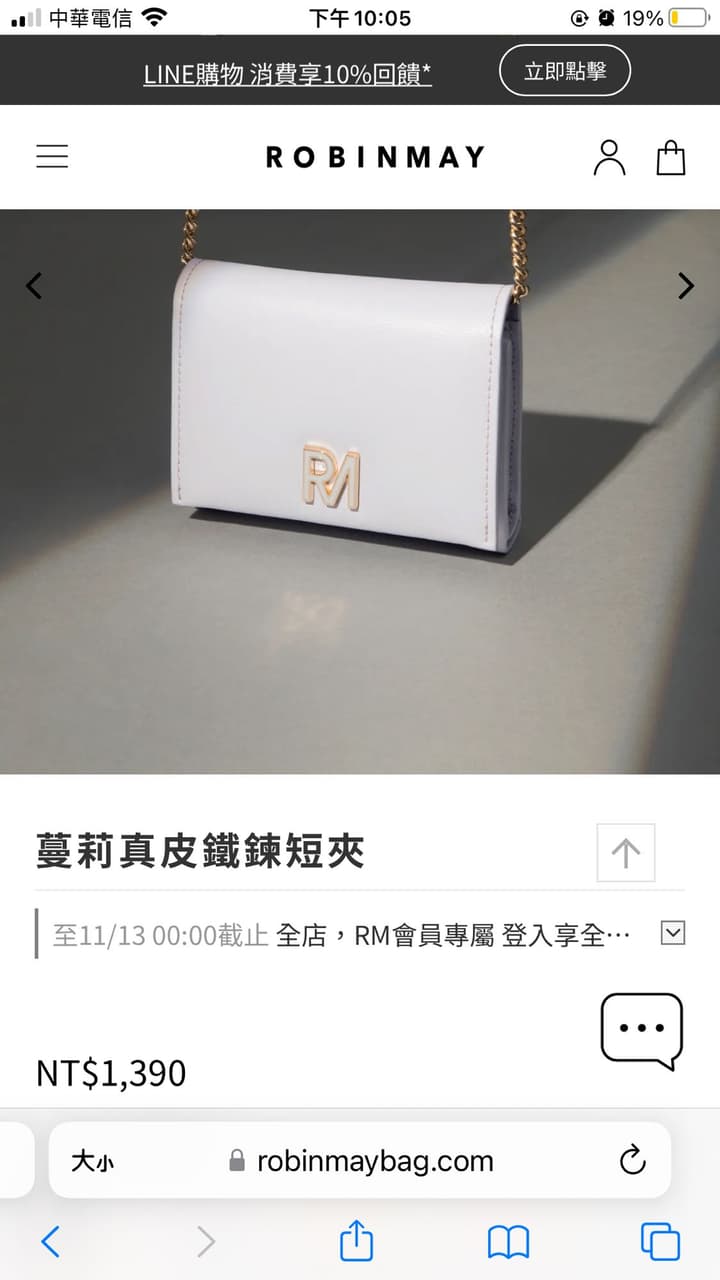Open the Safari tabs overview
Image resolution: width=720 pixels, height=1280 pixels.
click(x=660, y=1242)
